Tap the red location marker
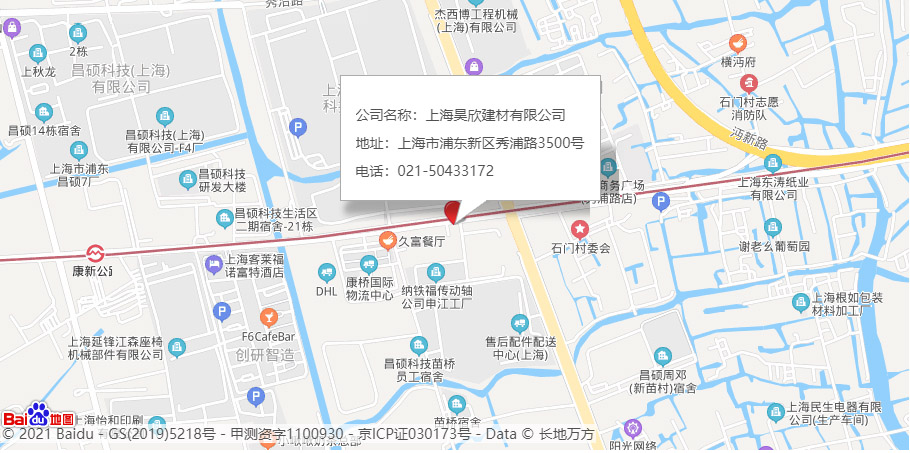 point(453,211)
